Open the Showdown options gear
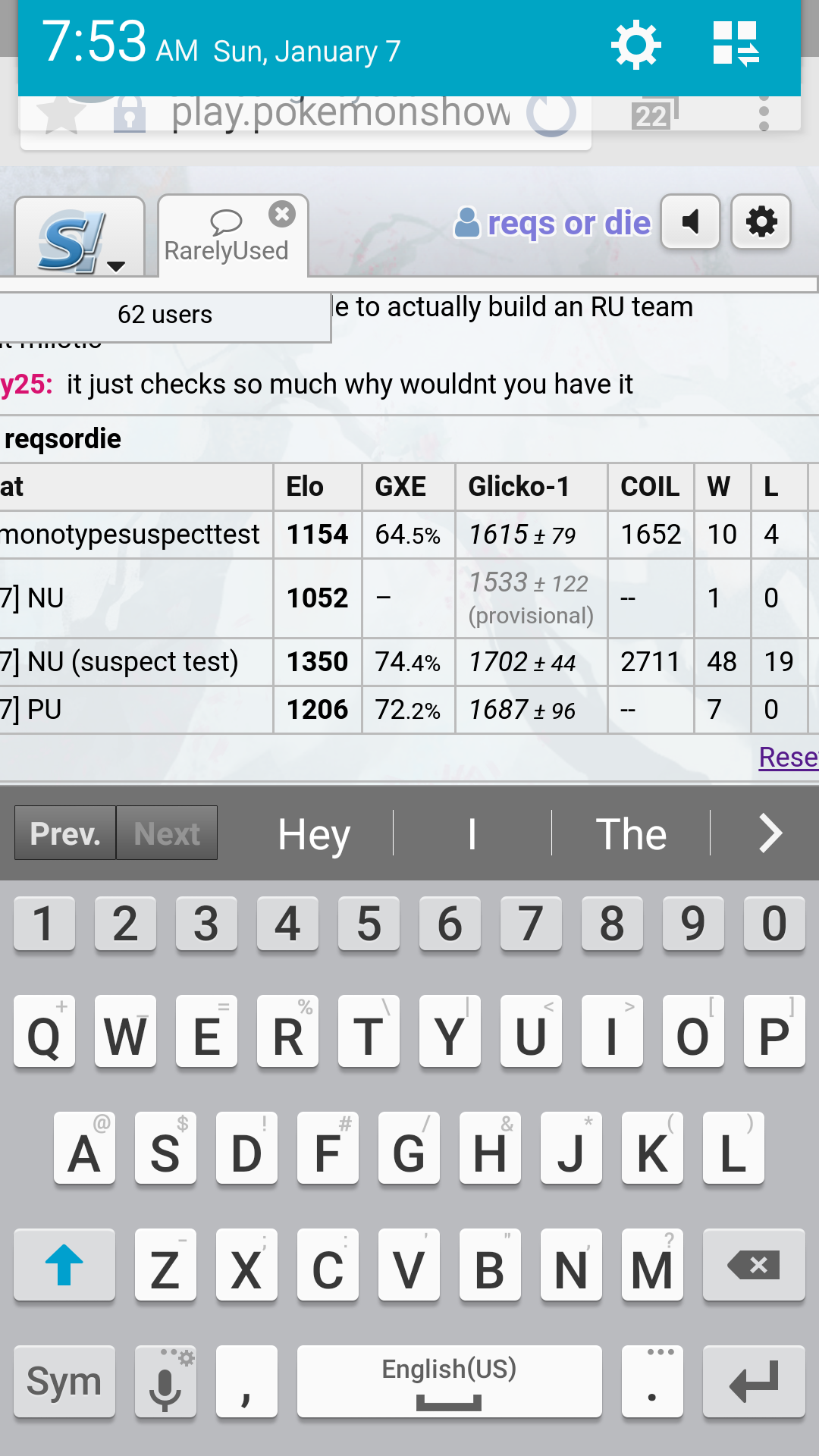The width and height of the screenshot is (819, 1456). pos(761,222)
